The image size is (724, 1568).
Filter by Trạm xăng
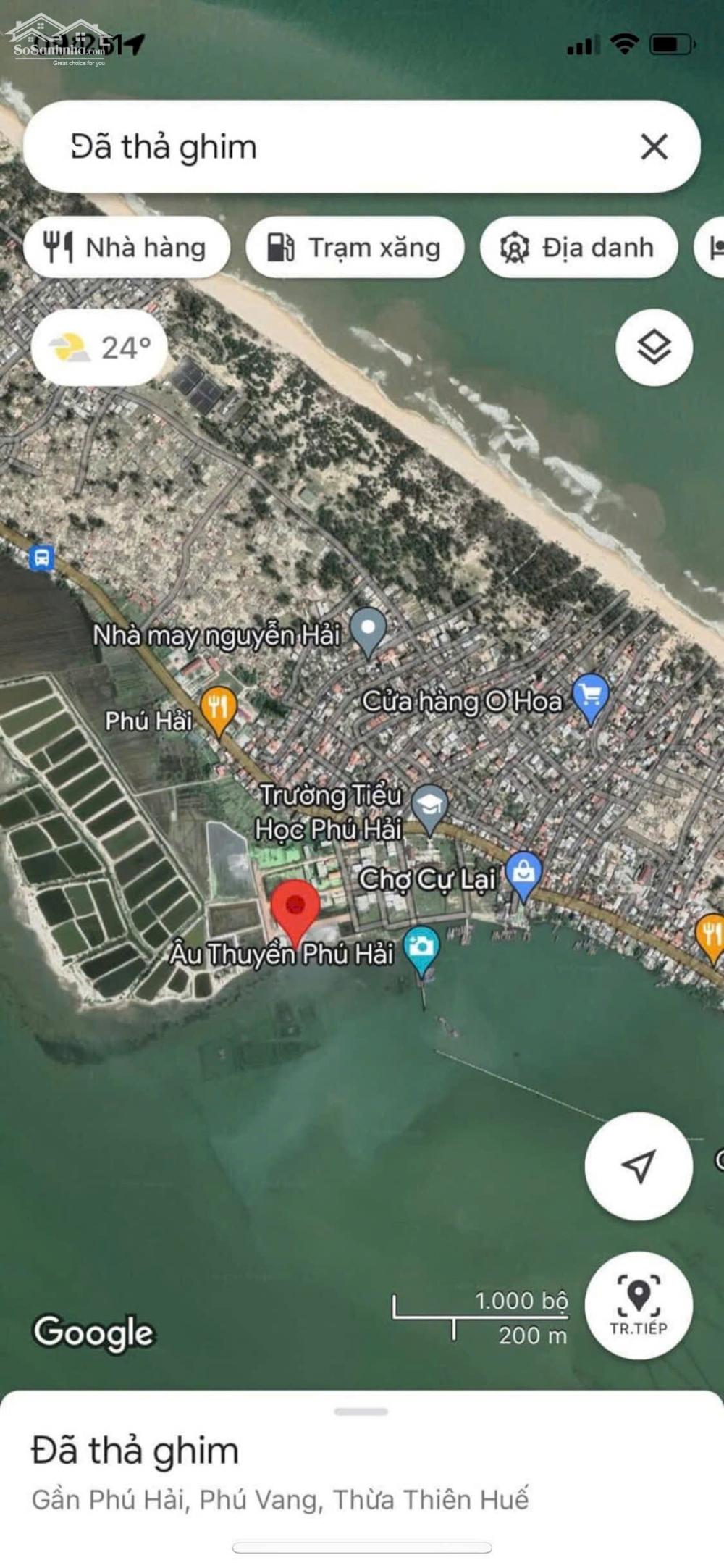pyautogui.click(x=355, y=248)
